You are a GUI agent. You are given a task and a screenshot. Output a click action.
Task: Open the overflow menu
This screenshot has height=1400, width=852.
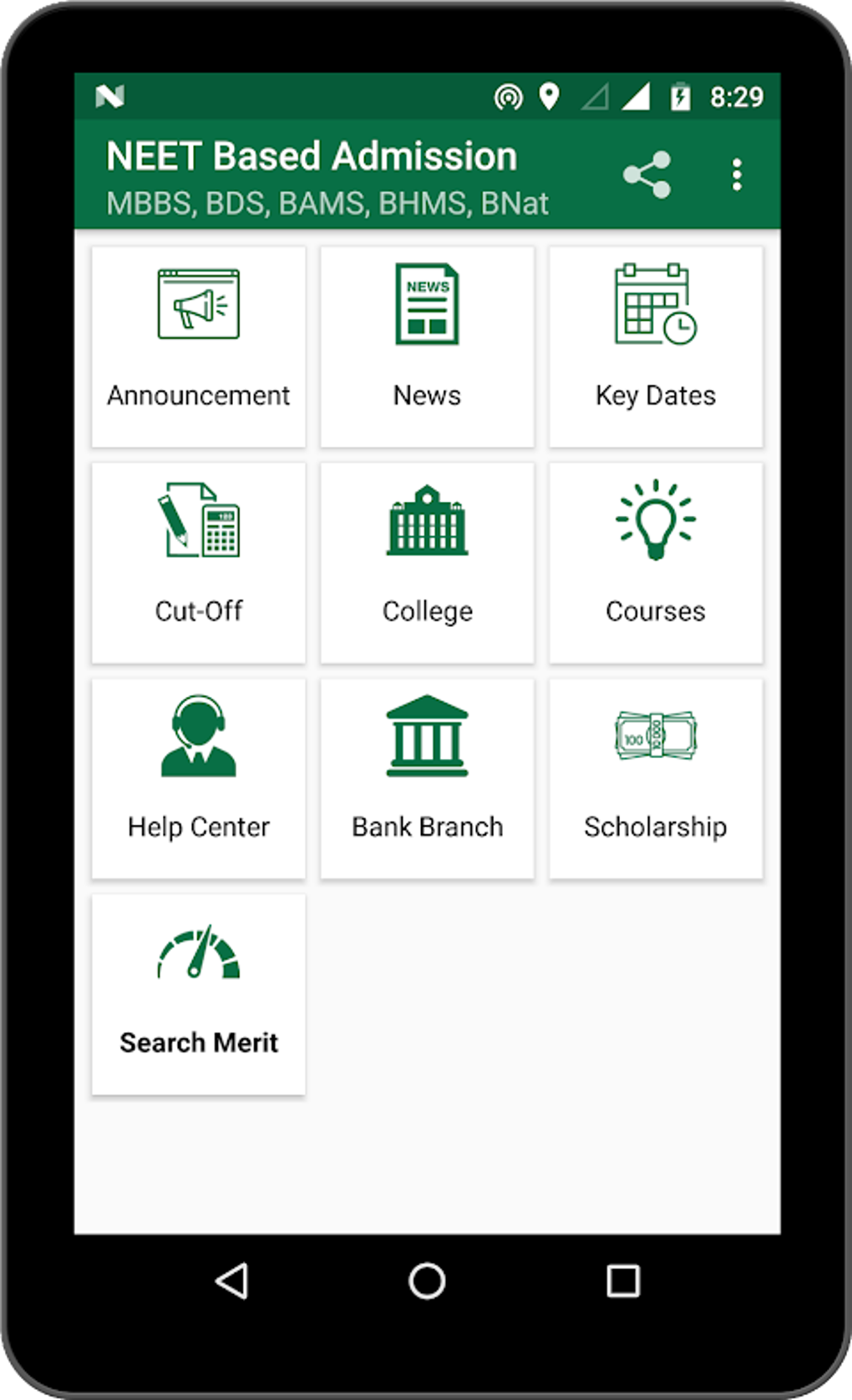click(736, 175)
